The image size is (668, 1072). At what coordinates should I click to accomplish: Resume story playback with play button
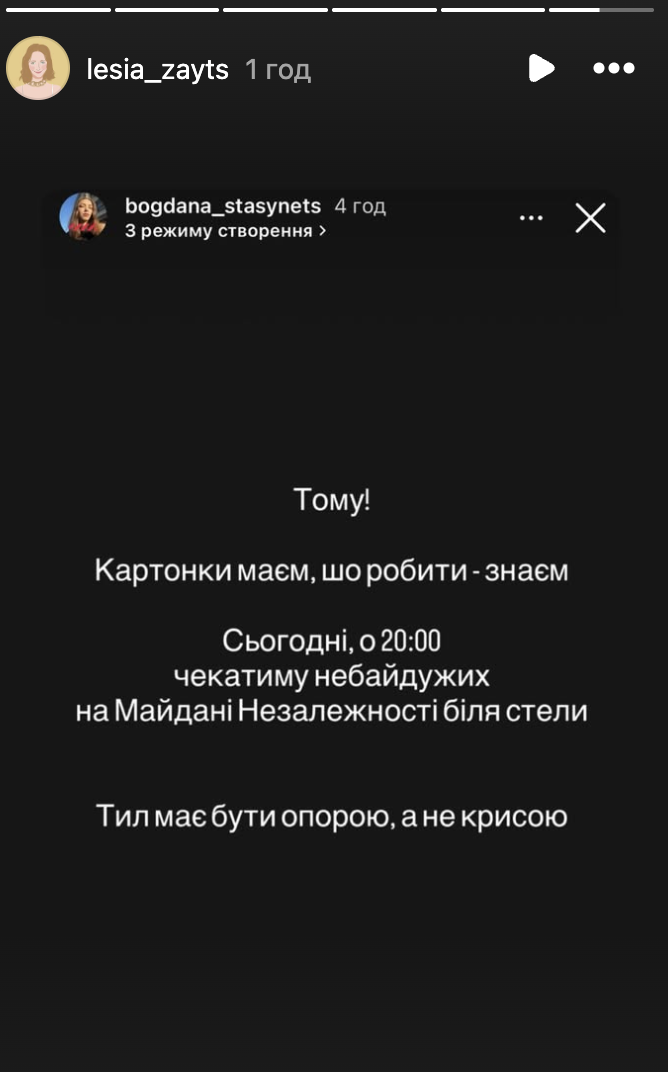click(x=541, y=68)
